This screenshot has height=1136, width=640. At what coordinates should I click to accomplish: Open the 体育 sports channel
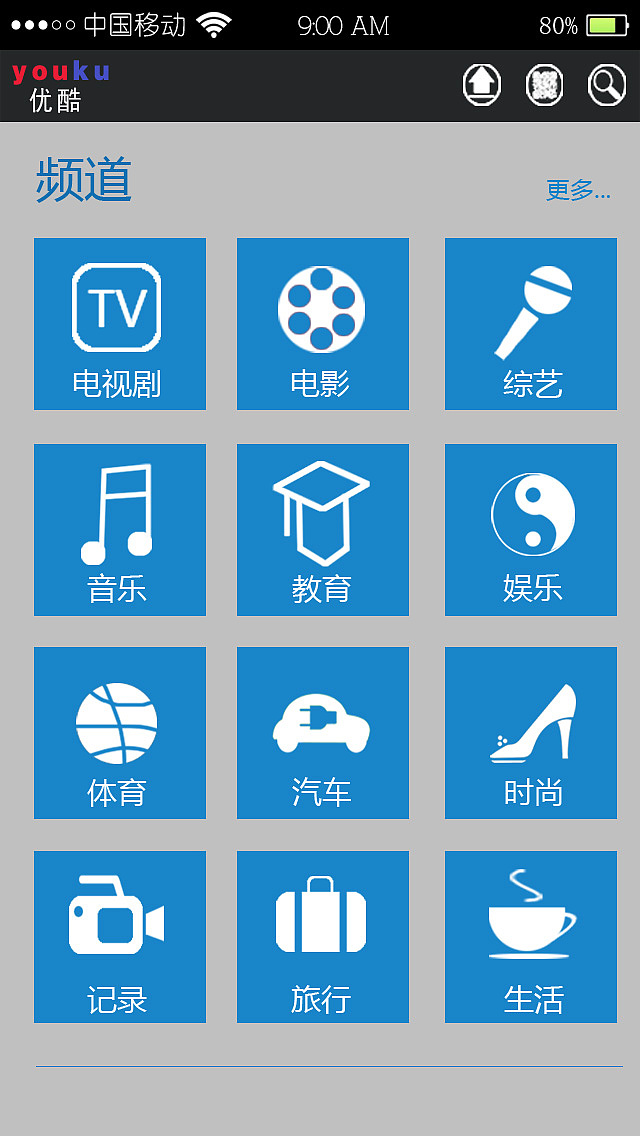click(x=120, y=733)
